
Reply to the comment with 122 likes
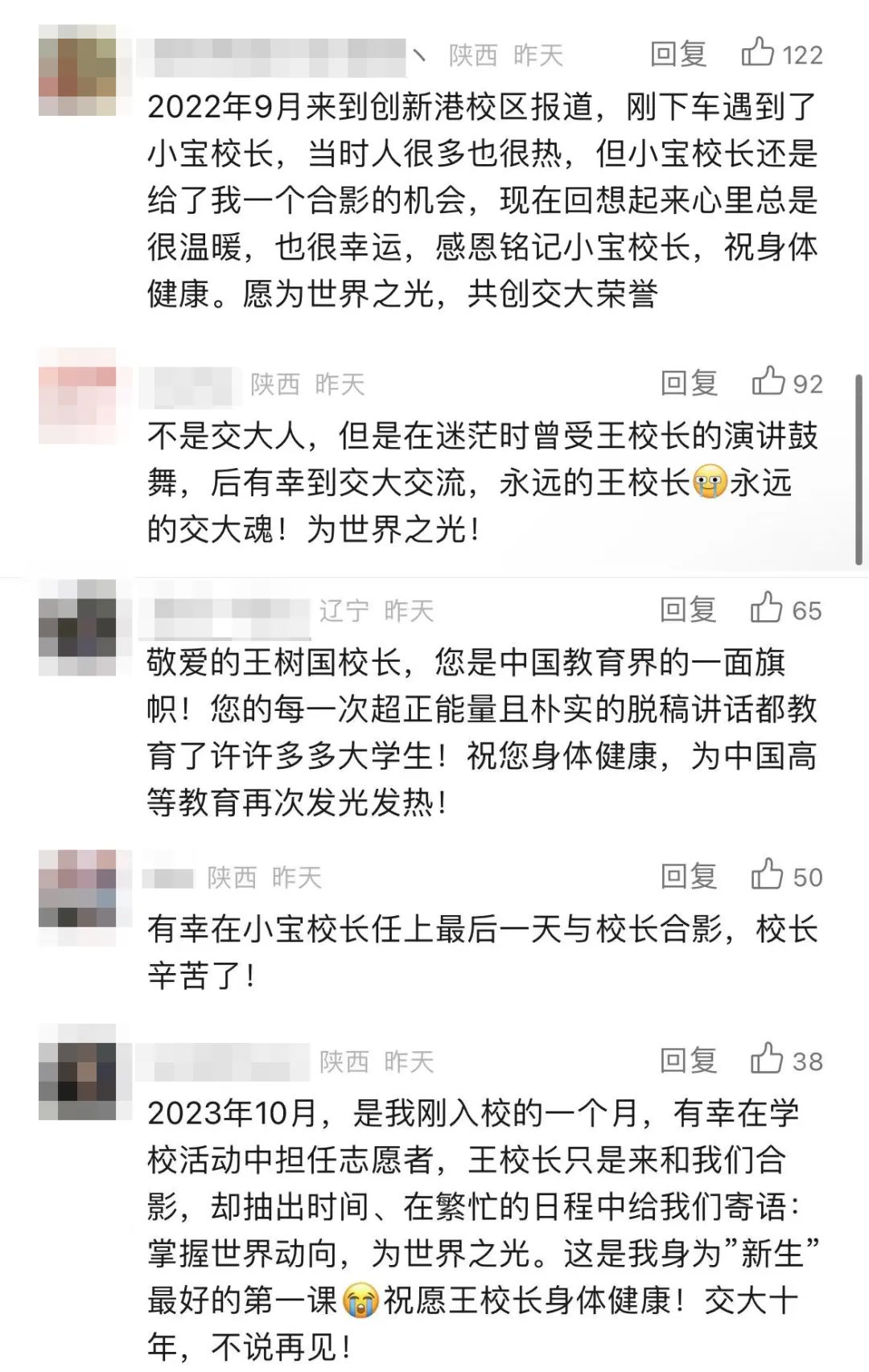677,55
